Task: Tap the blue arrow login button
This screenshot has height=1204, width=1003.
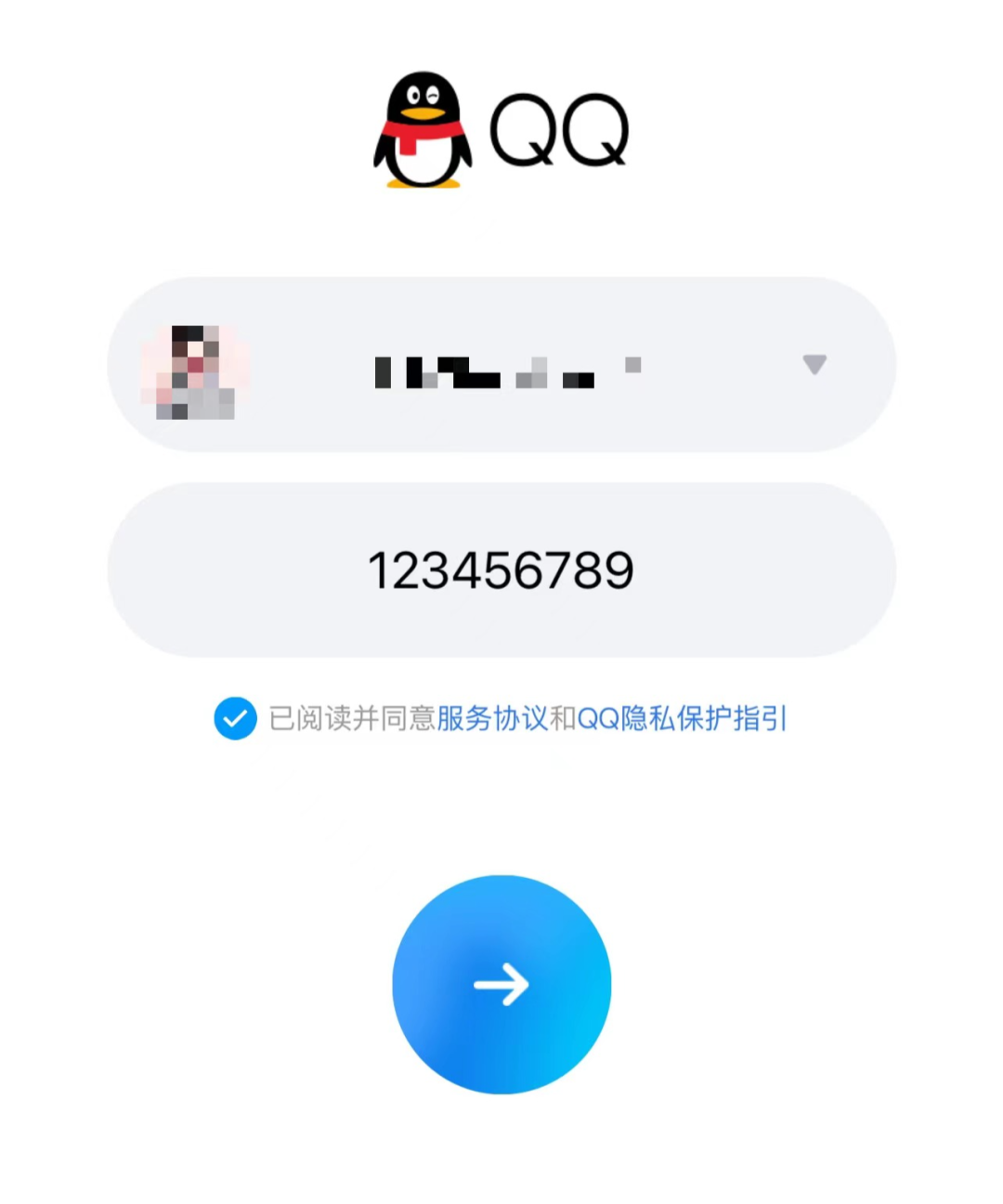Action: pyautogui.click(x=501, y=984)
